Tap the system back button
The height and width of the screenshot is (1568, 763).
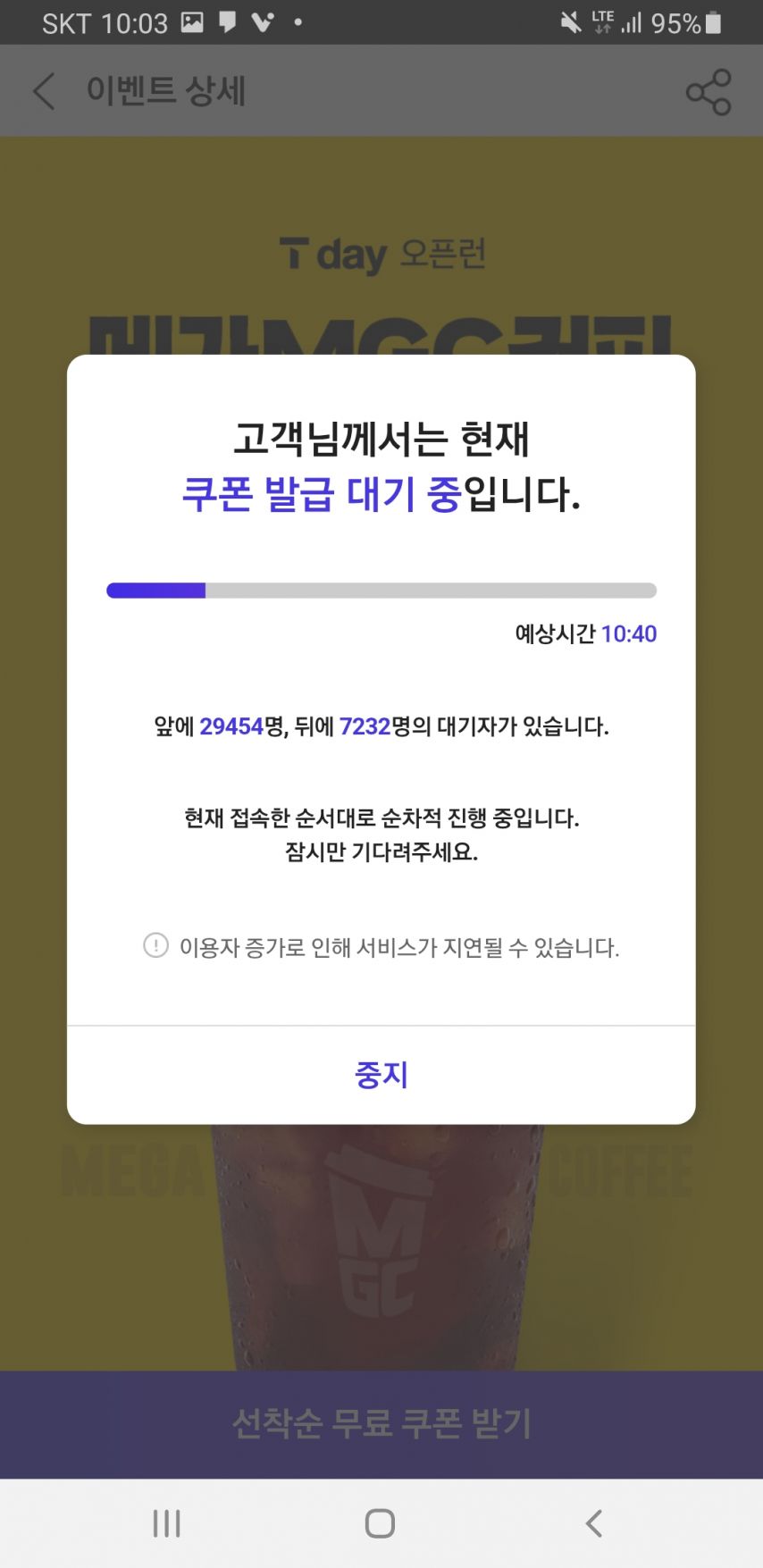[x=594, y=1523]
